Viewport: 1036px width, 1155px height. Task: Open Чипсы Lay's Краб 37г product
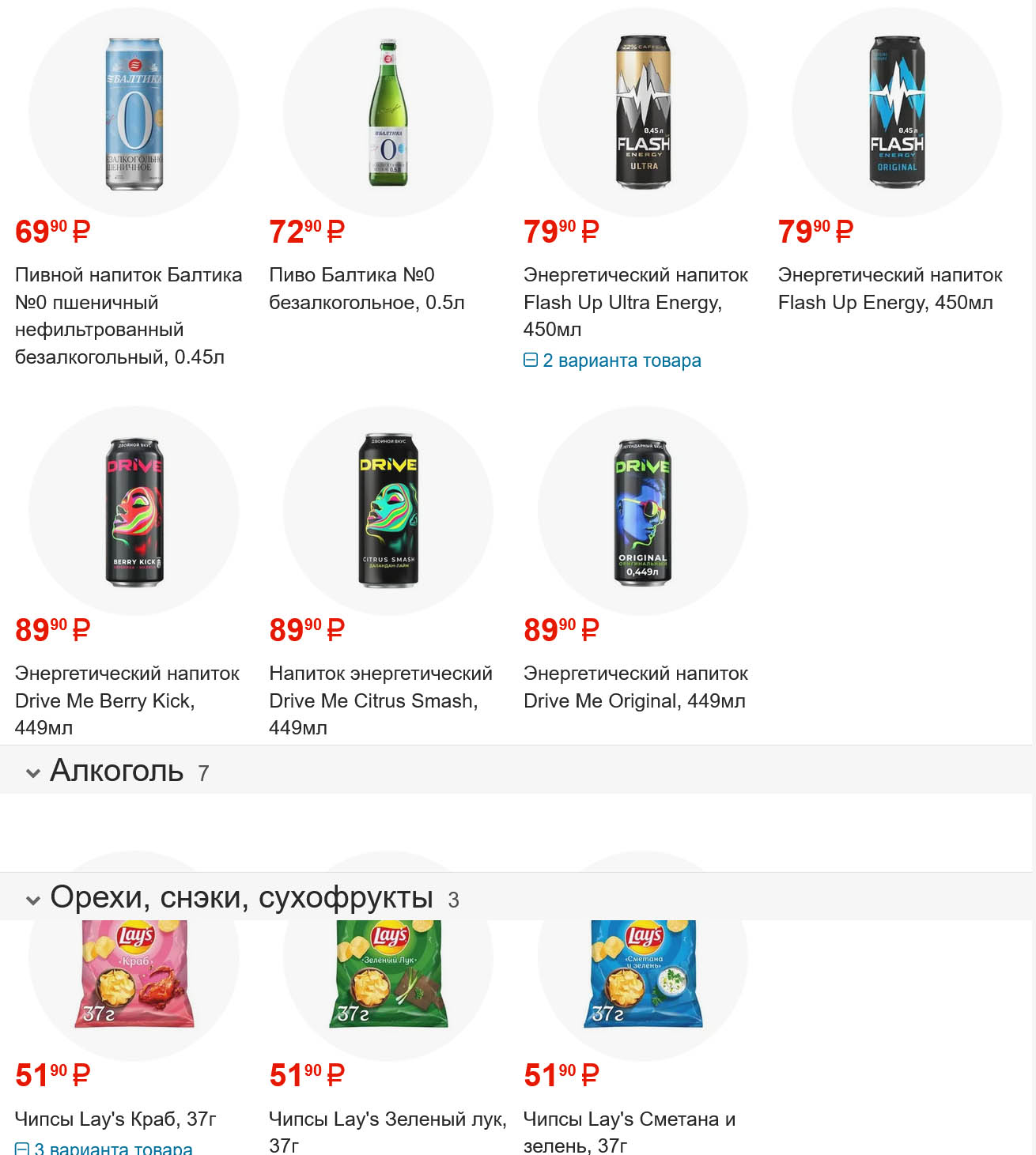point(115,1119)
